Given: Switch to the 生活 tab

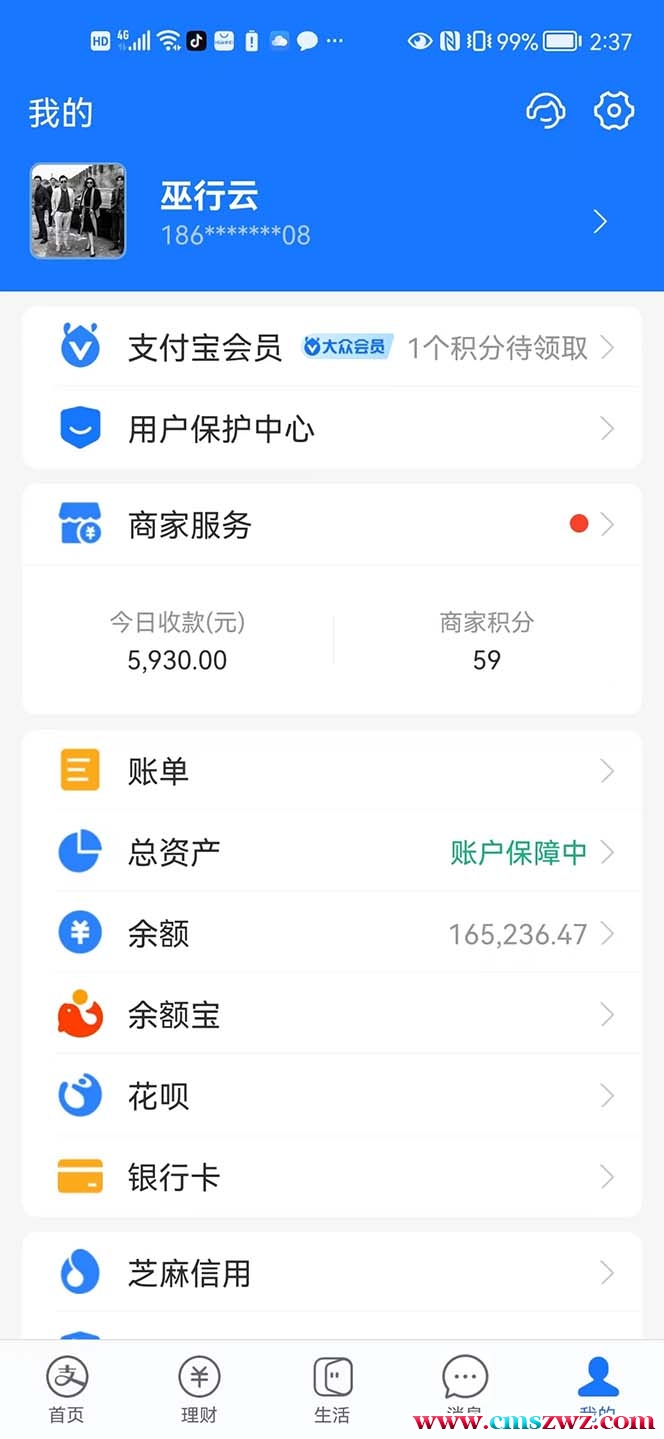Looking at the screenshot, I should pyautogui.click(x=332, y=1389).
